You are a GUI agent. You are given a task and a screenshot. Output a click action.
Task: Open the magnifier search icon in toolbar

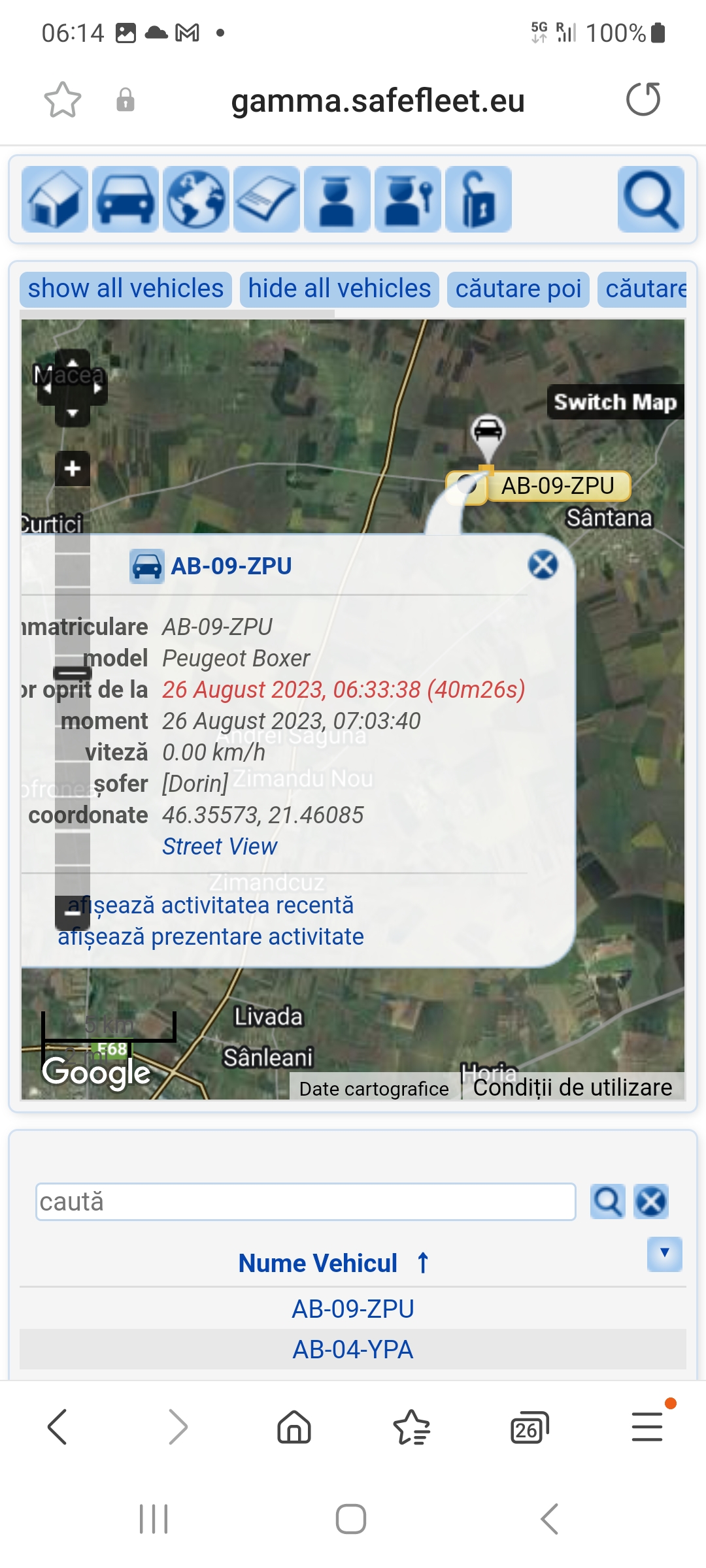pos(650,199)
